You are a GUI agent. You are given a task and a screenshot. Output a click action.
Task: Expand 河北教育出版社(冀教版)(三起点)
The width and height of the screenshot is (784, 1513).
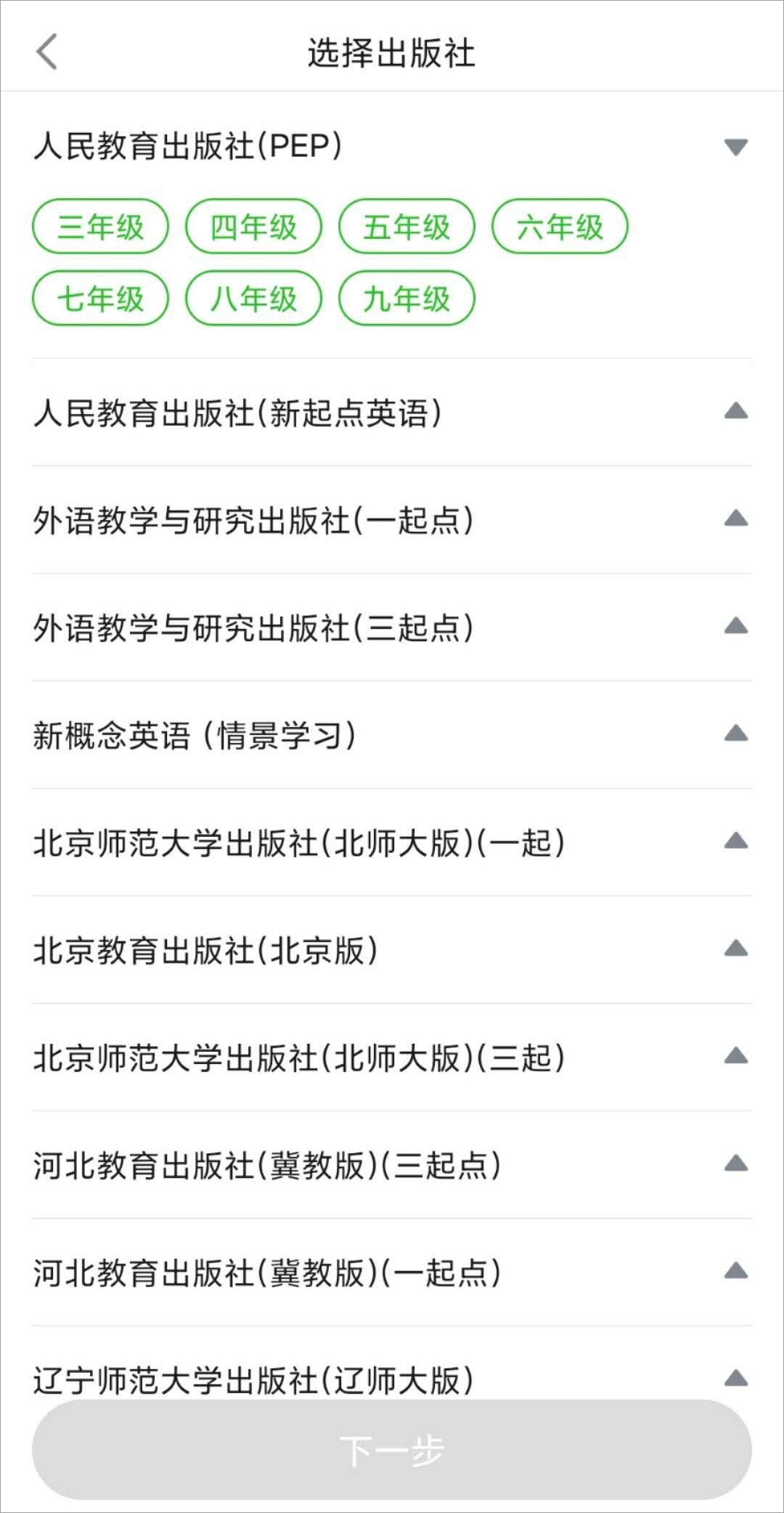click(735, 1164)
